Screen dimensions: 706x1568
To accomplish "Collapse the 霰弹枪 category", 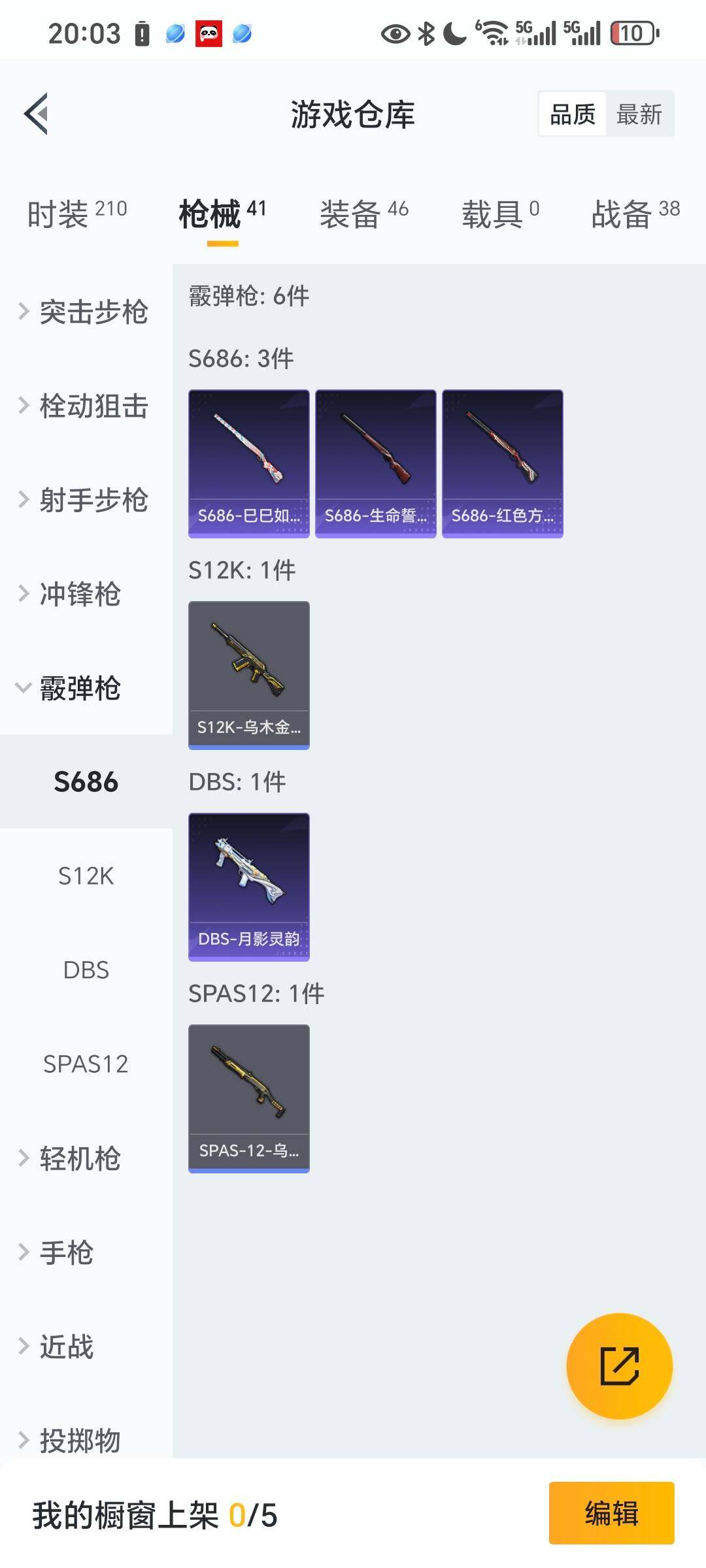I will point(72,688).
